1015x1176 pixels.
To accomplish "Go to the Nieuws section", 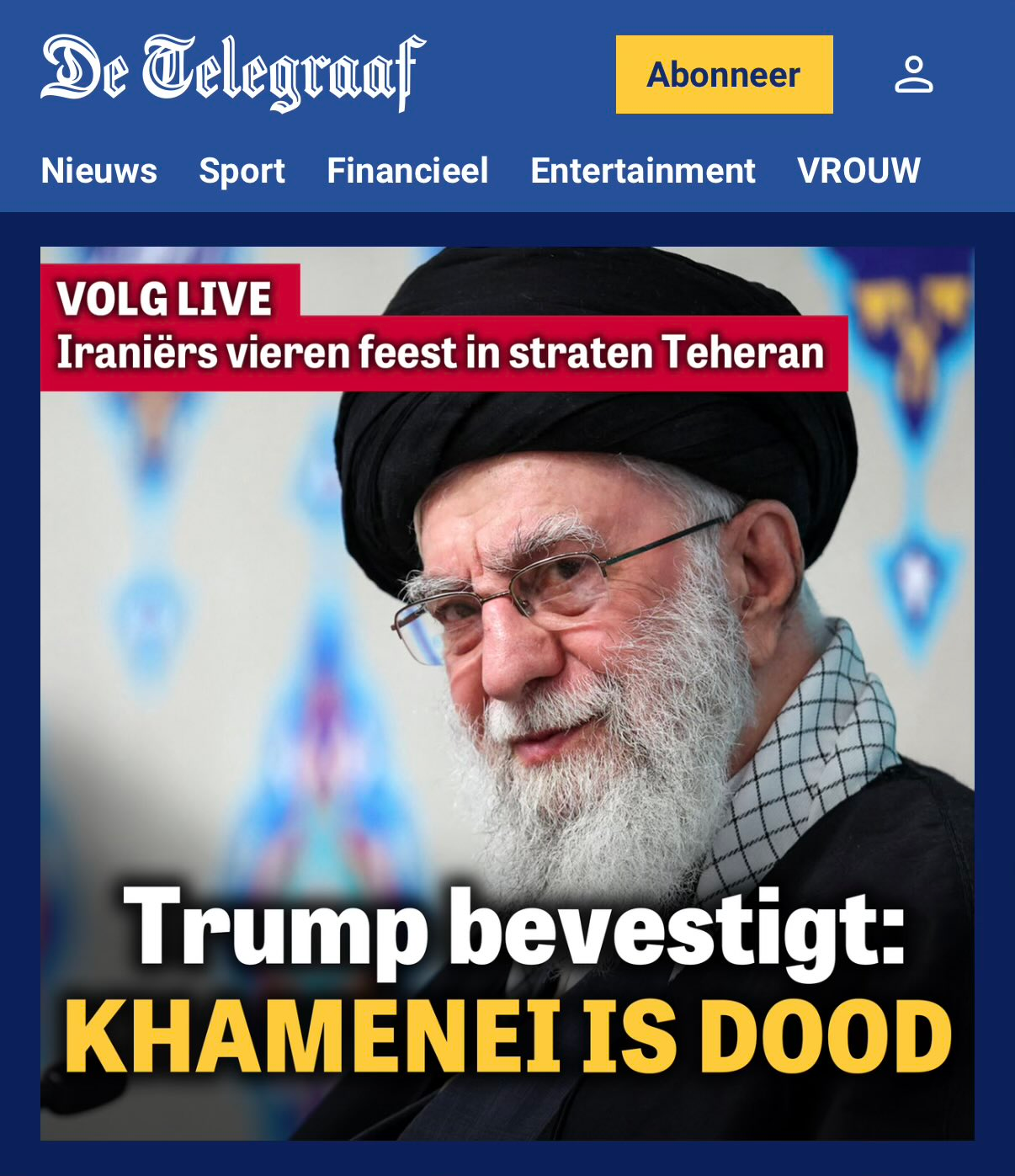I will pyautogui.click(x=99, y=171).
